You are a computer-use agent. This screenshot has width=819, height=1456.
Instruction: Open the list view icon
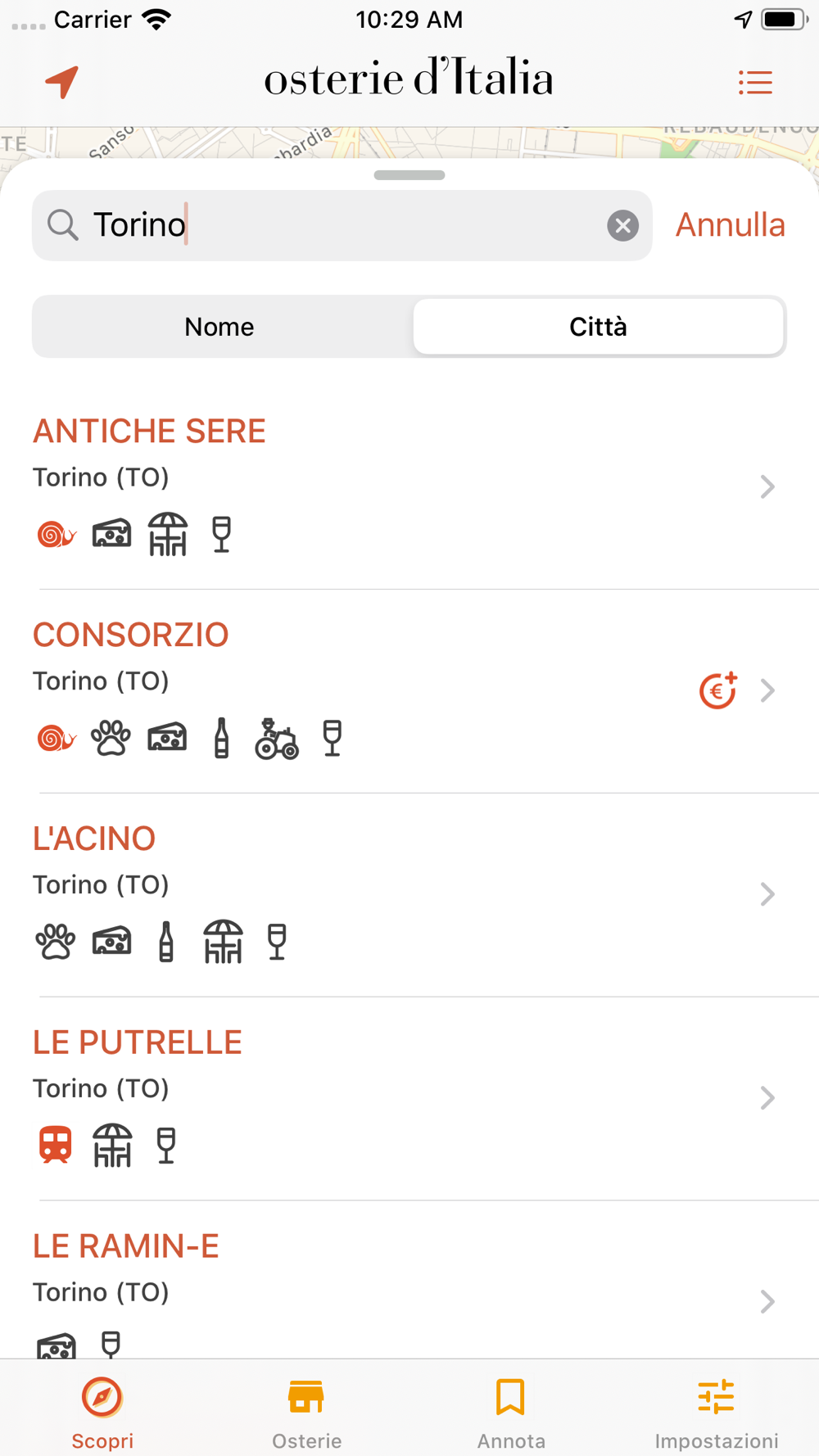(755, 82)
